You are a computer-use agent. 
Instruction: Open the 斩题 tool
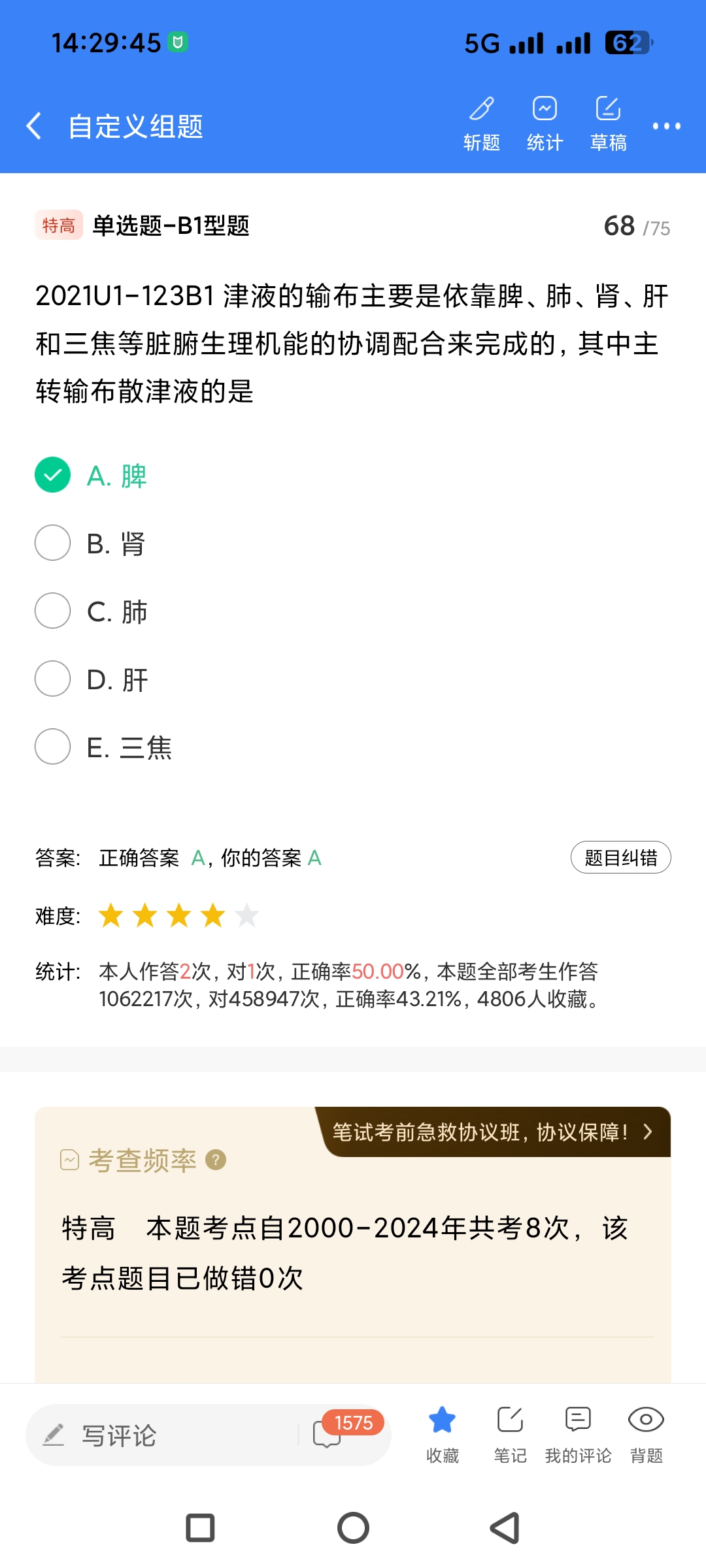coord(482,123)
